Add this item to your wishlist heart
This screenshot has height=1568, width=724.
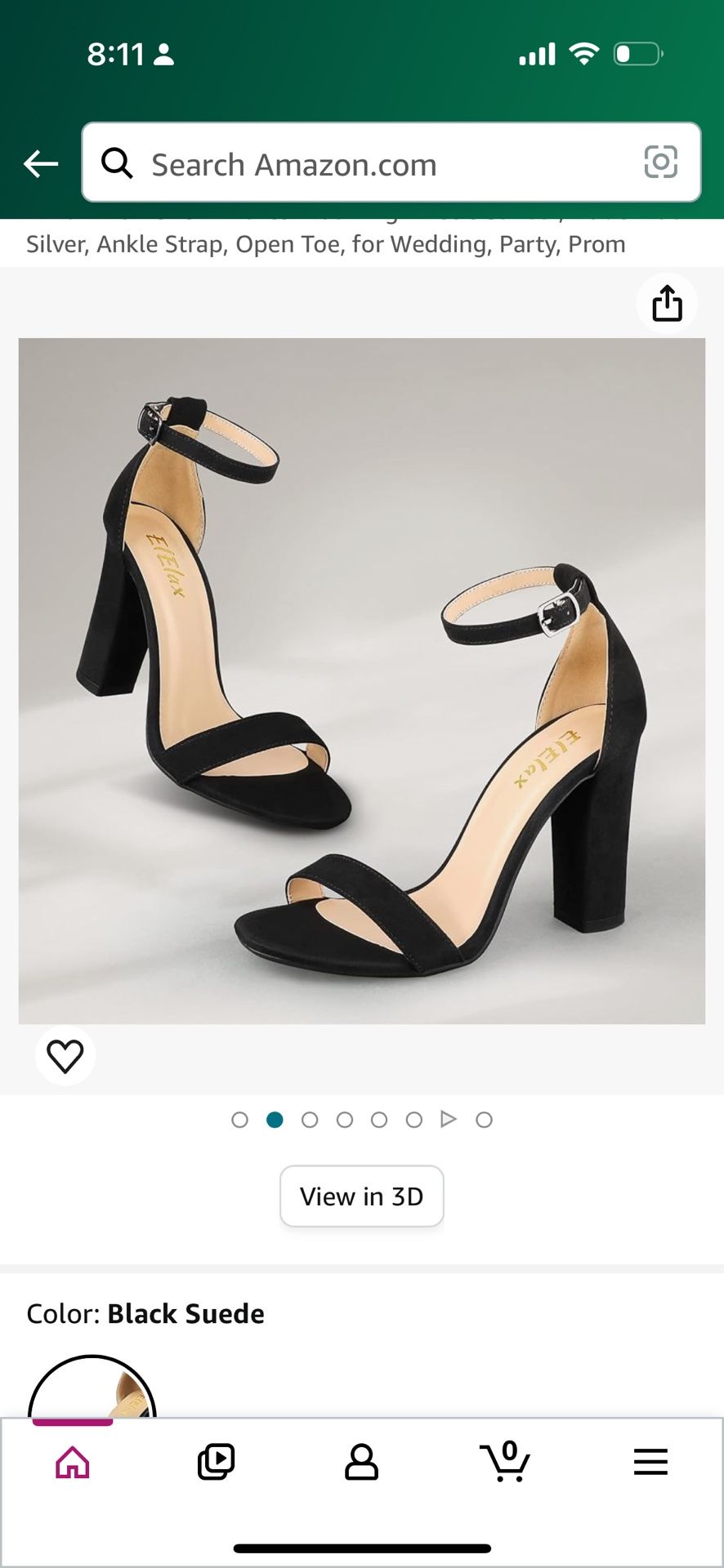point(65,1054)
